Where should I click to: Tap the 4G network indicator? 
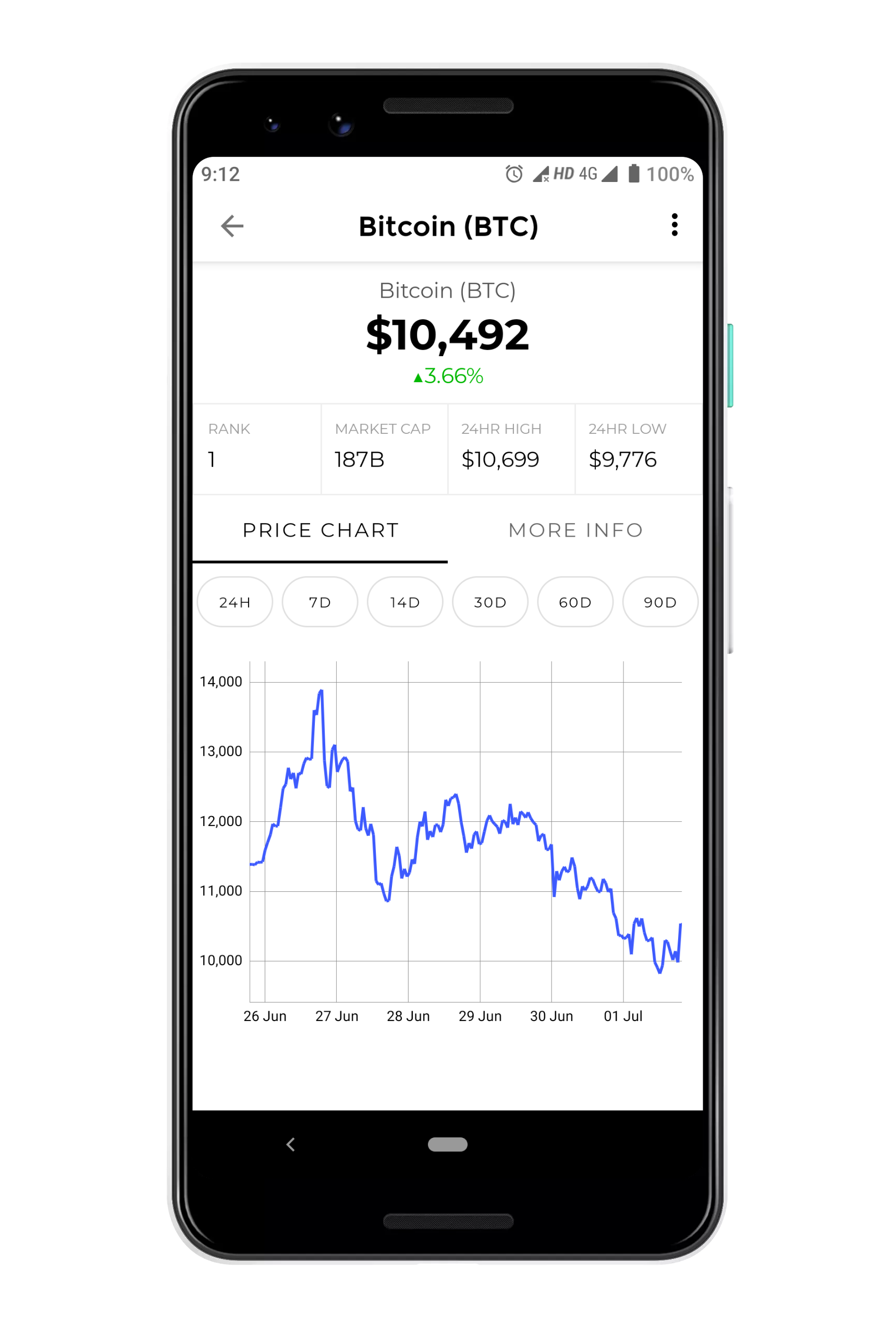point(587,174)
